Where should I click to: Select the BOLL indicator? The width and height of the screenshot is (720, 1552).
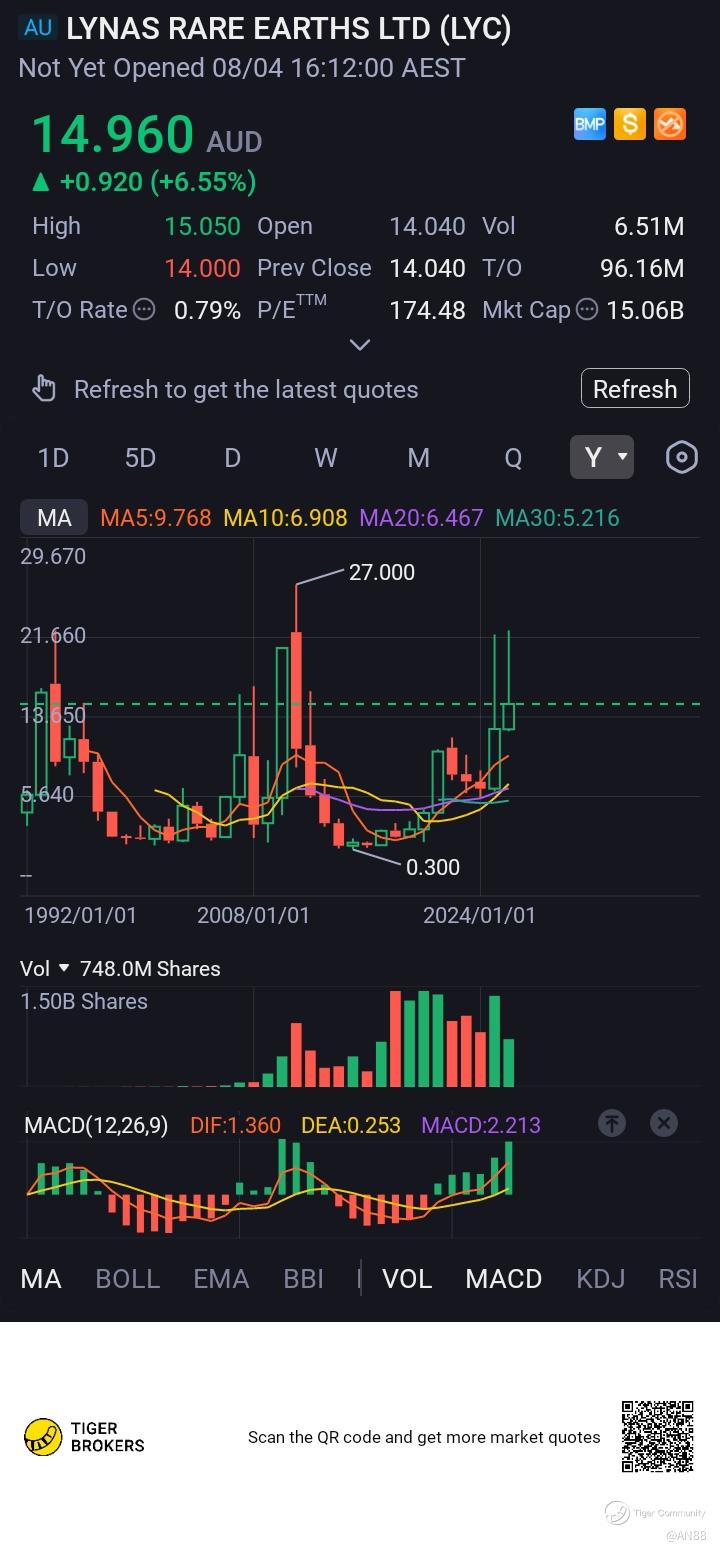[127, 1279]
